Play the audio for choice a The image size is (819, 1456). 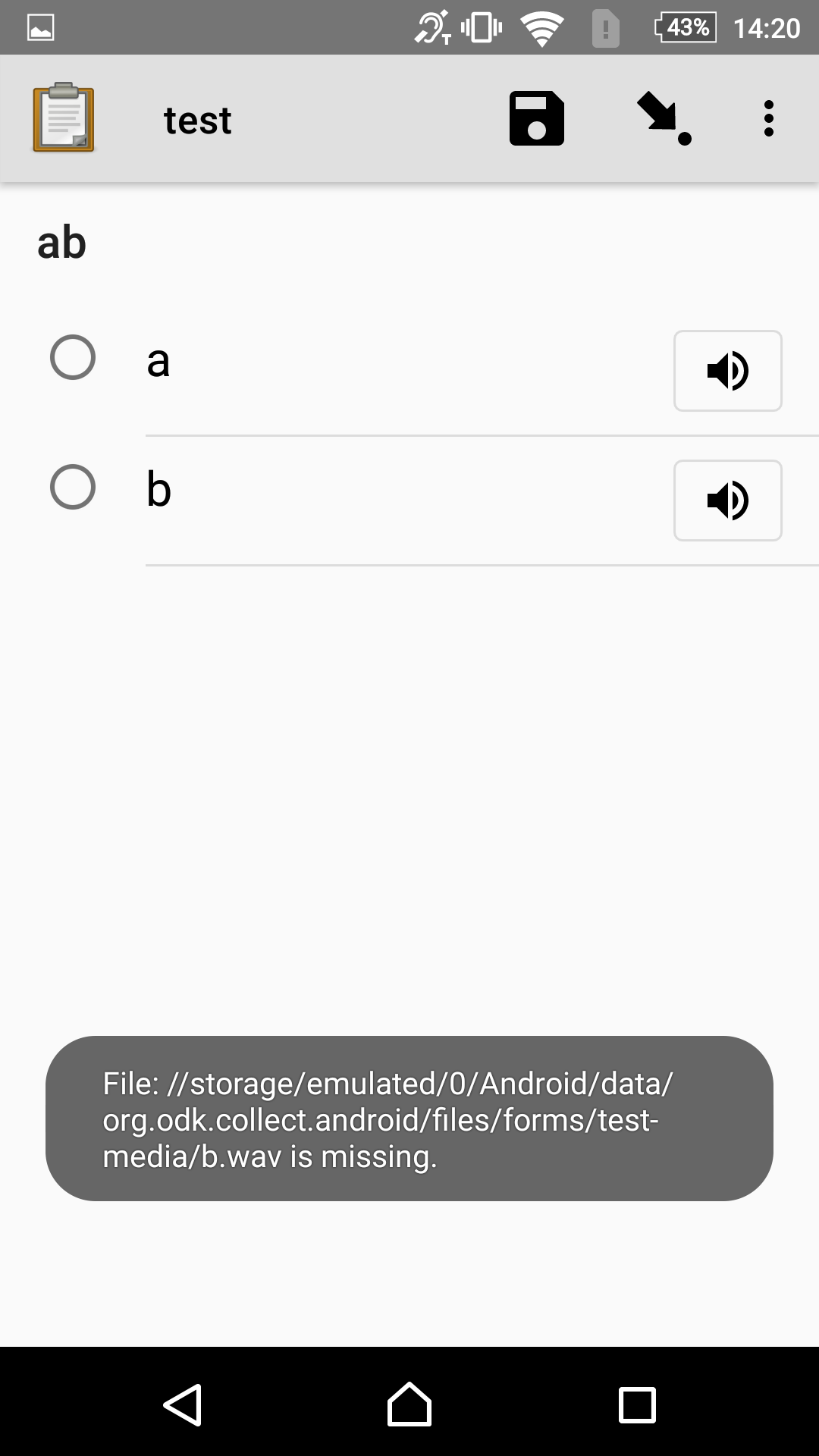727,371
